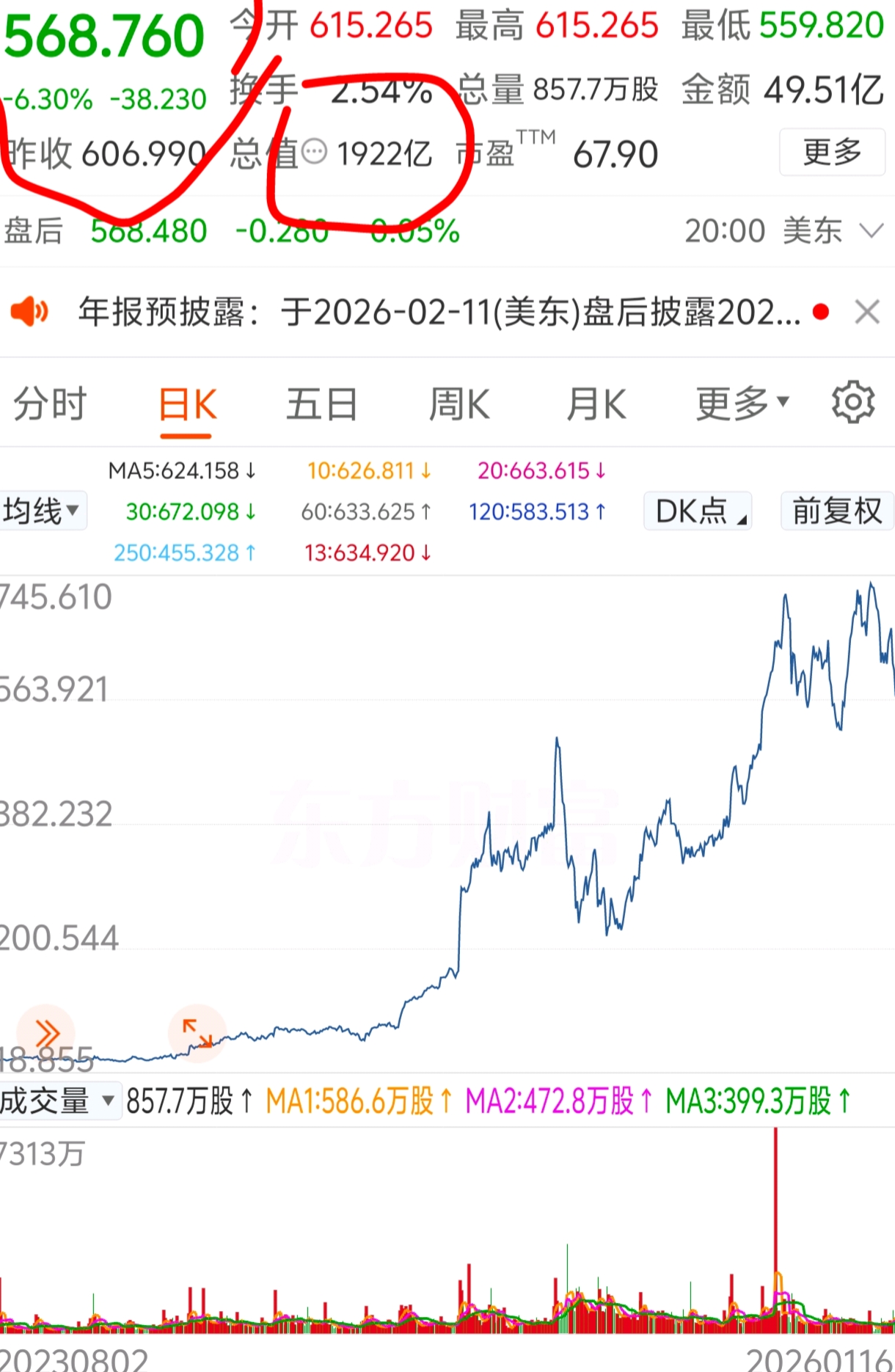Toggle the DK点 indicator

(x=696, y=511)
